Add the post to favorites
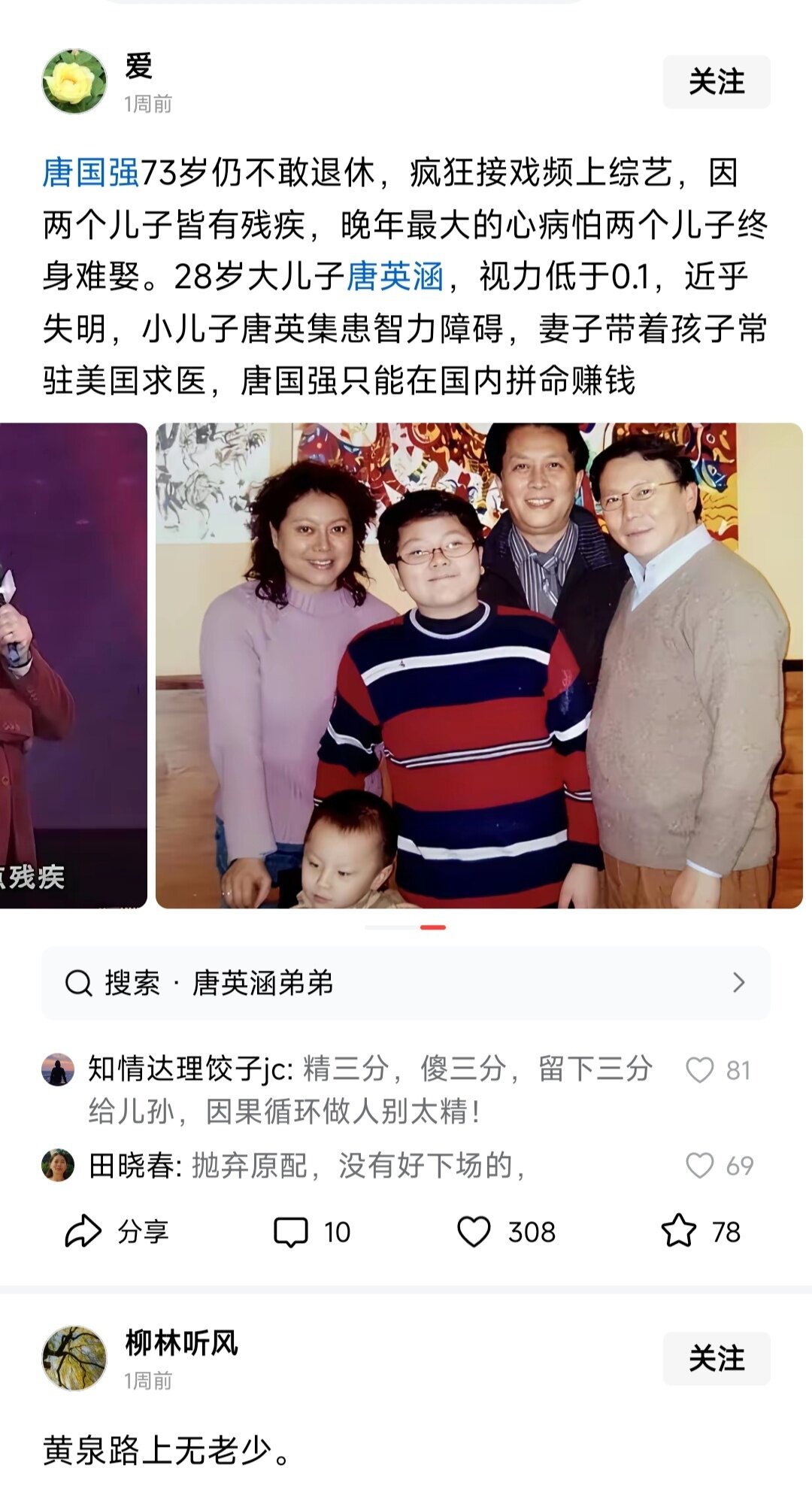Screen dimensions: 812x1489 (x=699, y=1232)
